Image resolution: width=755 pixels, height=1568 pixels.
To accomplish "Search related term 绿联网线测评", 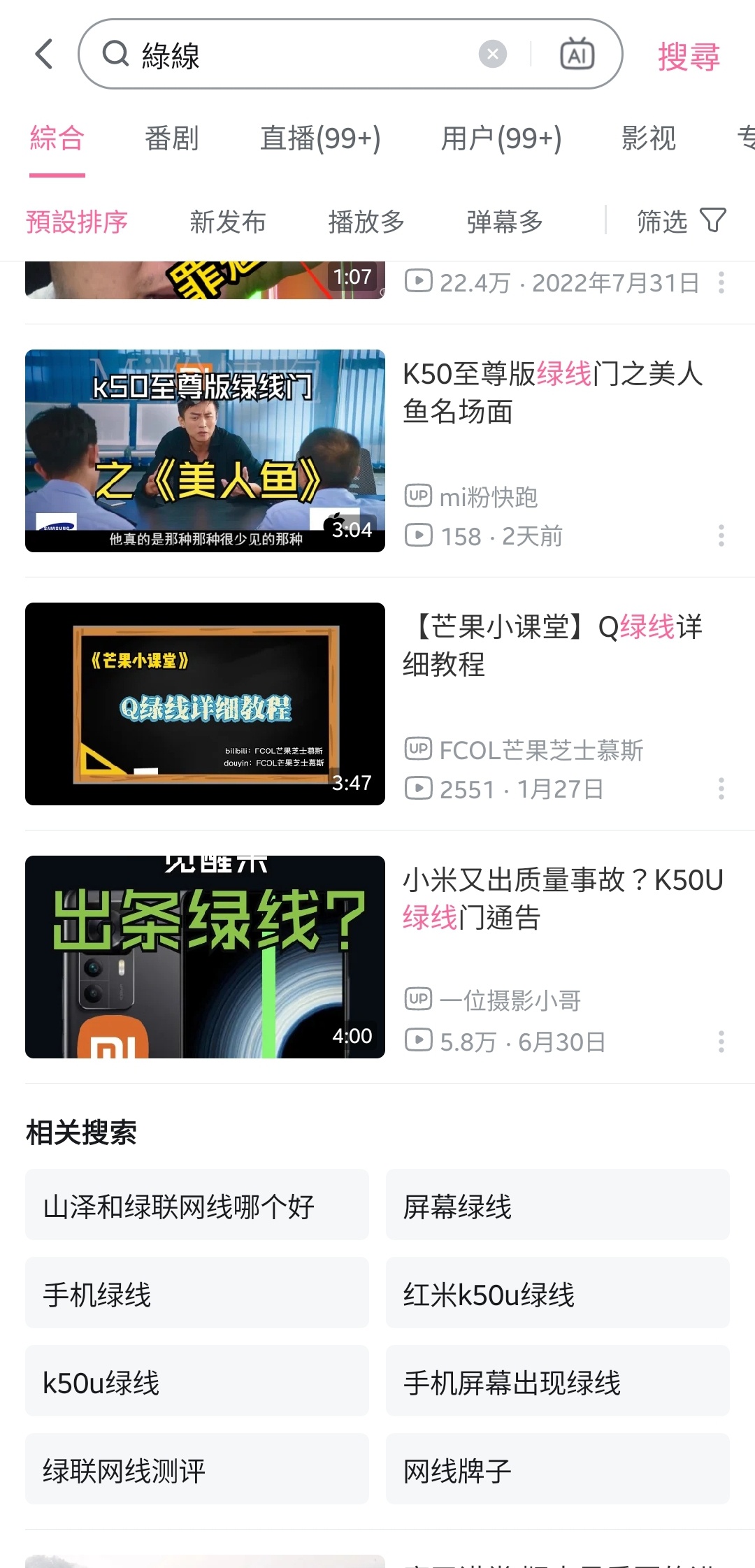I will 197,1469.
